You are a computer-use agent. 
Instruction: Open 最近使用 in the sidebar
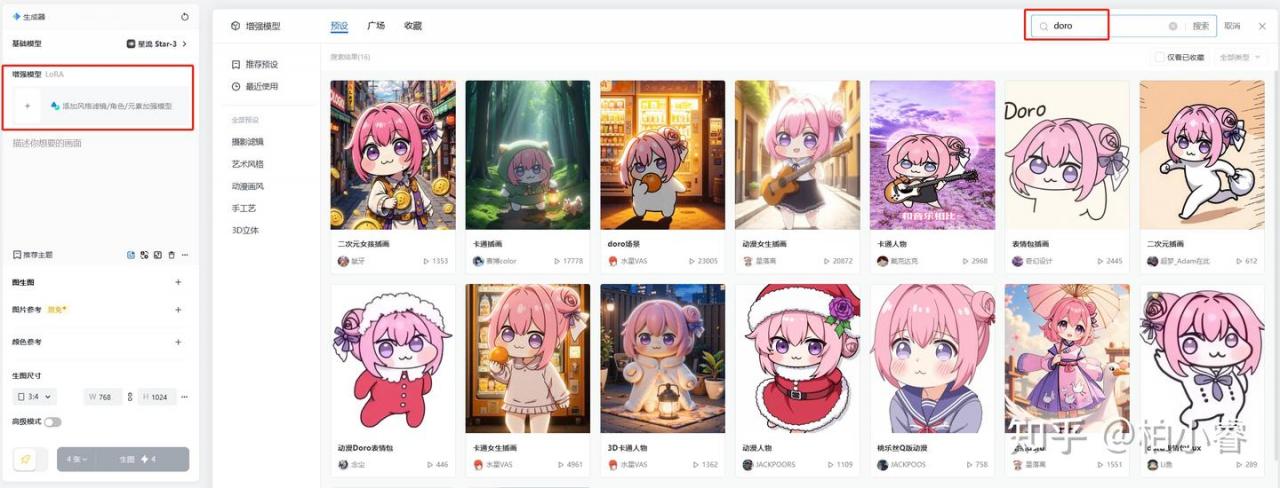[255, 86]
